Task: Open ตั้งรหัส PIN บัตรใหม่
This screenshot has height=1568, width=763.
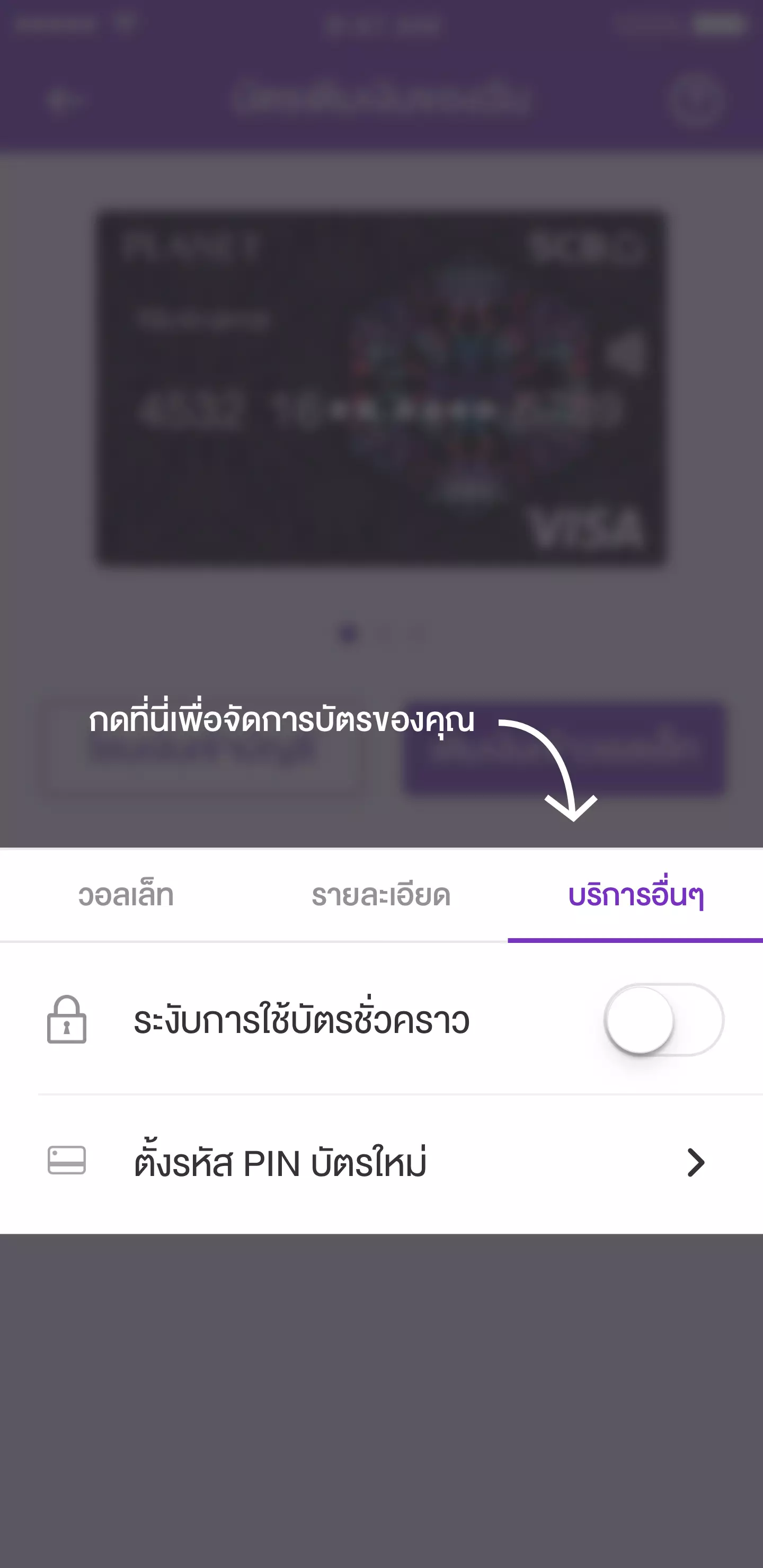Action: (381, 1163)
